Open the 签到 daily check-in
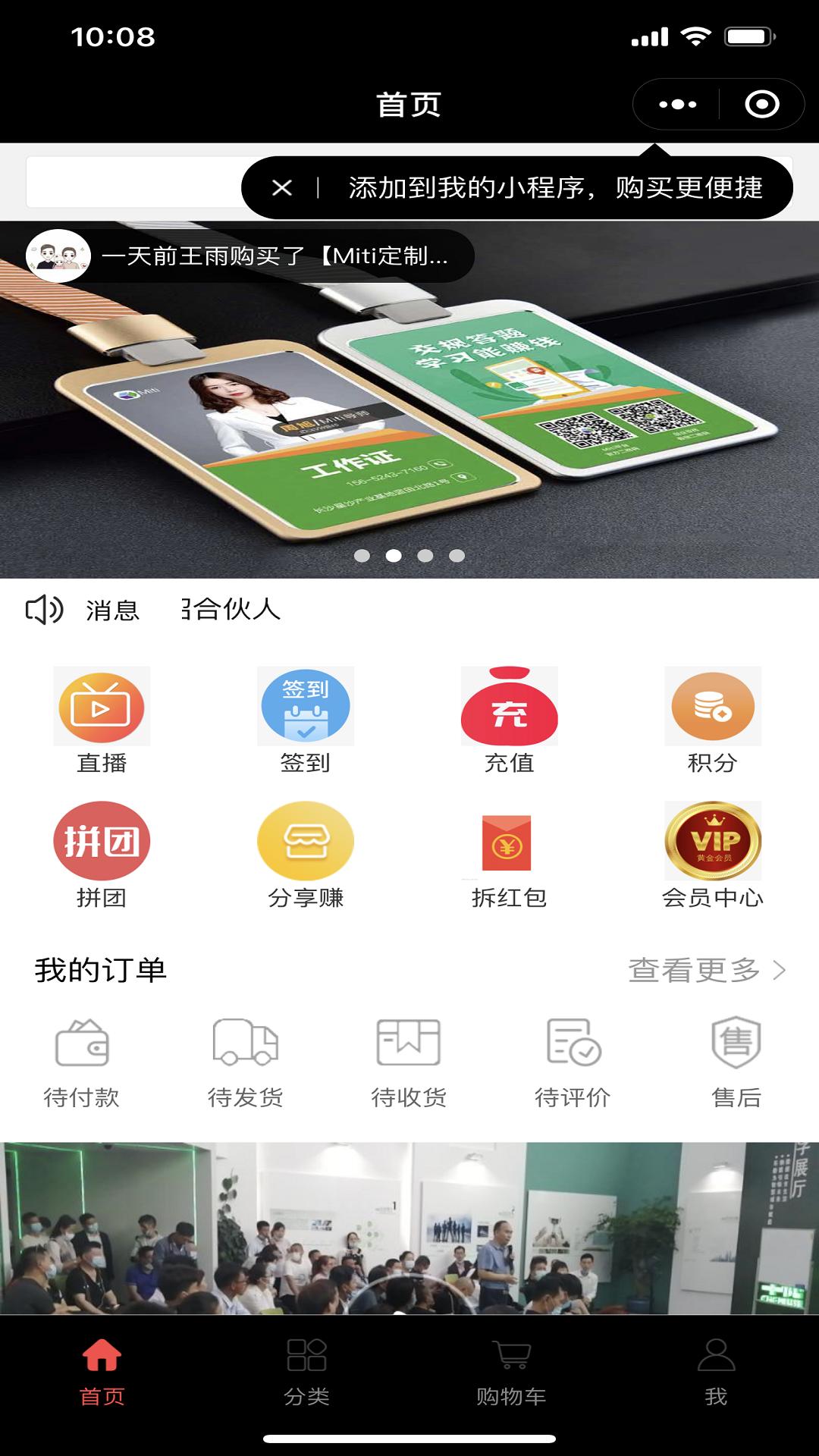This screenshot has width=819, height=1456. coord(306,720)
